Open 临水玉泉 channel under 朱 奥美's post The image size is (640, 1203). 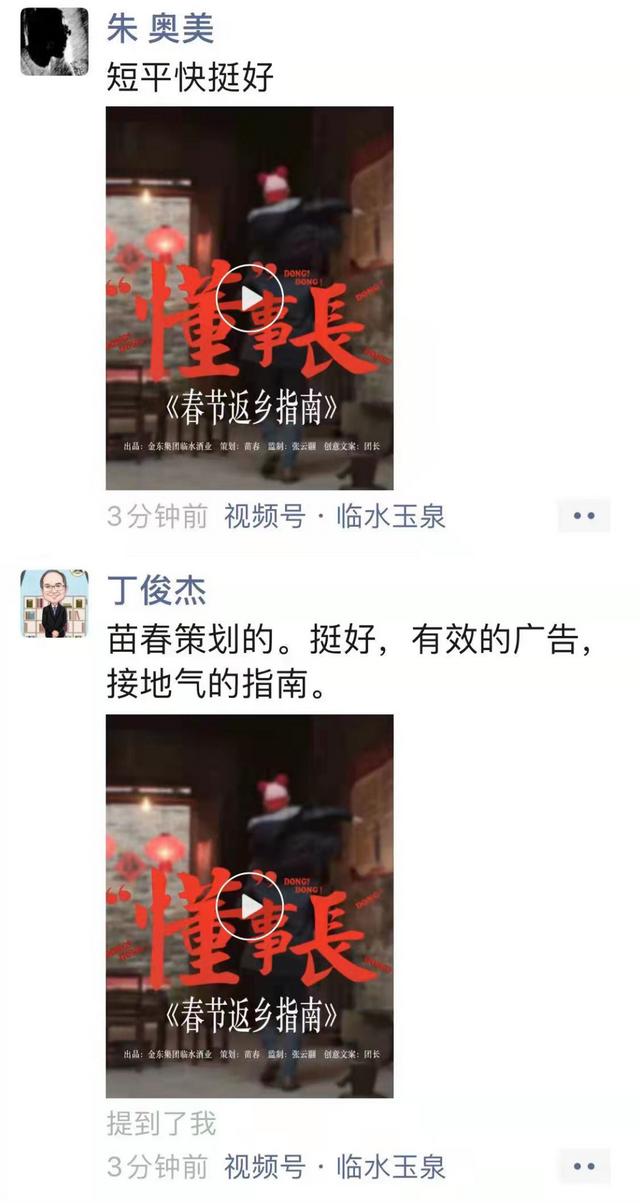[334, 516]
